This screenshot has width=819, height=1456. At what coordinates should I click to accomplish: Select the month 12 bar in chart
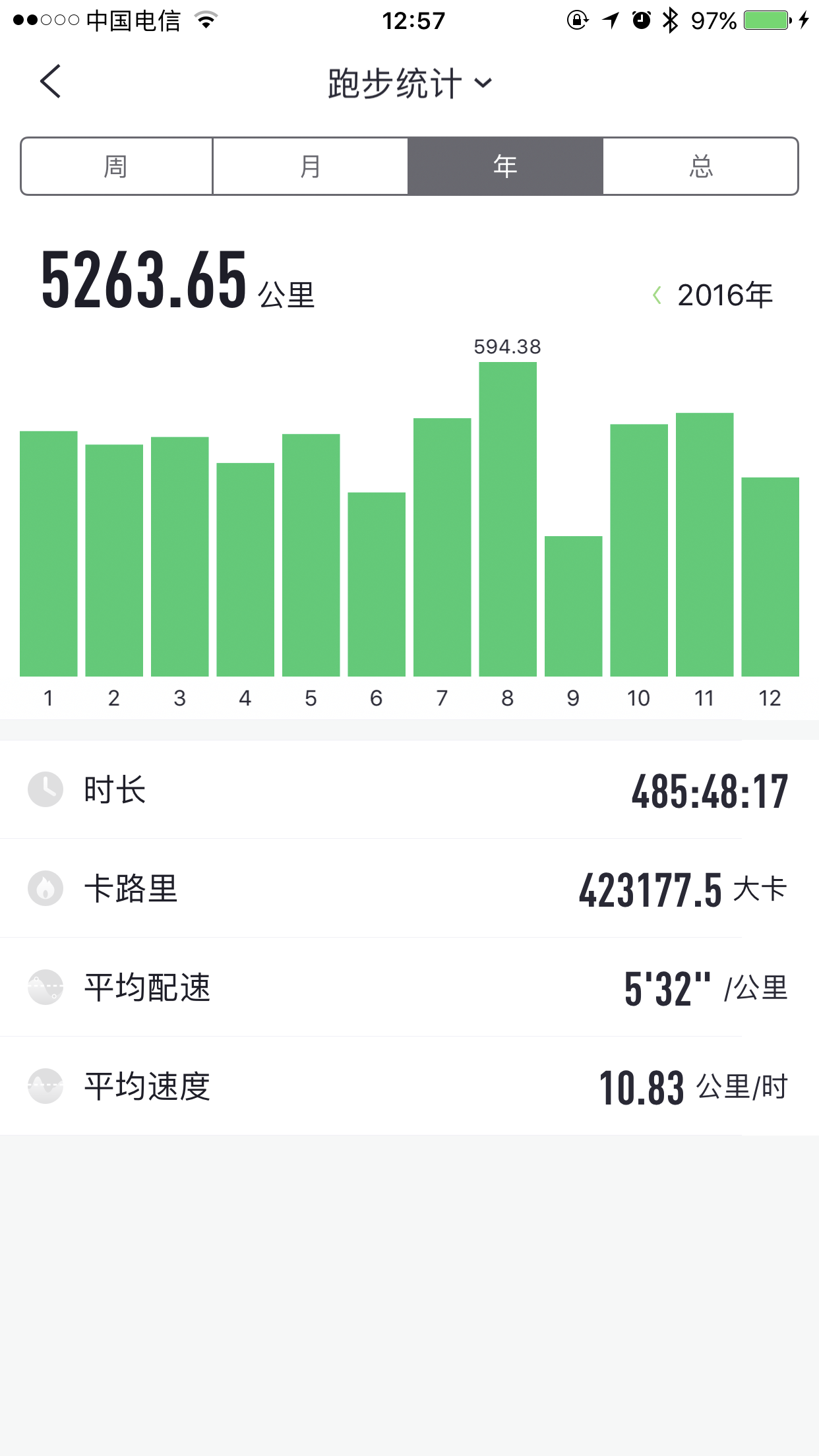770,576
